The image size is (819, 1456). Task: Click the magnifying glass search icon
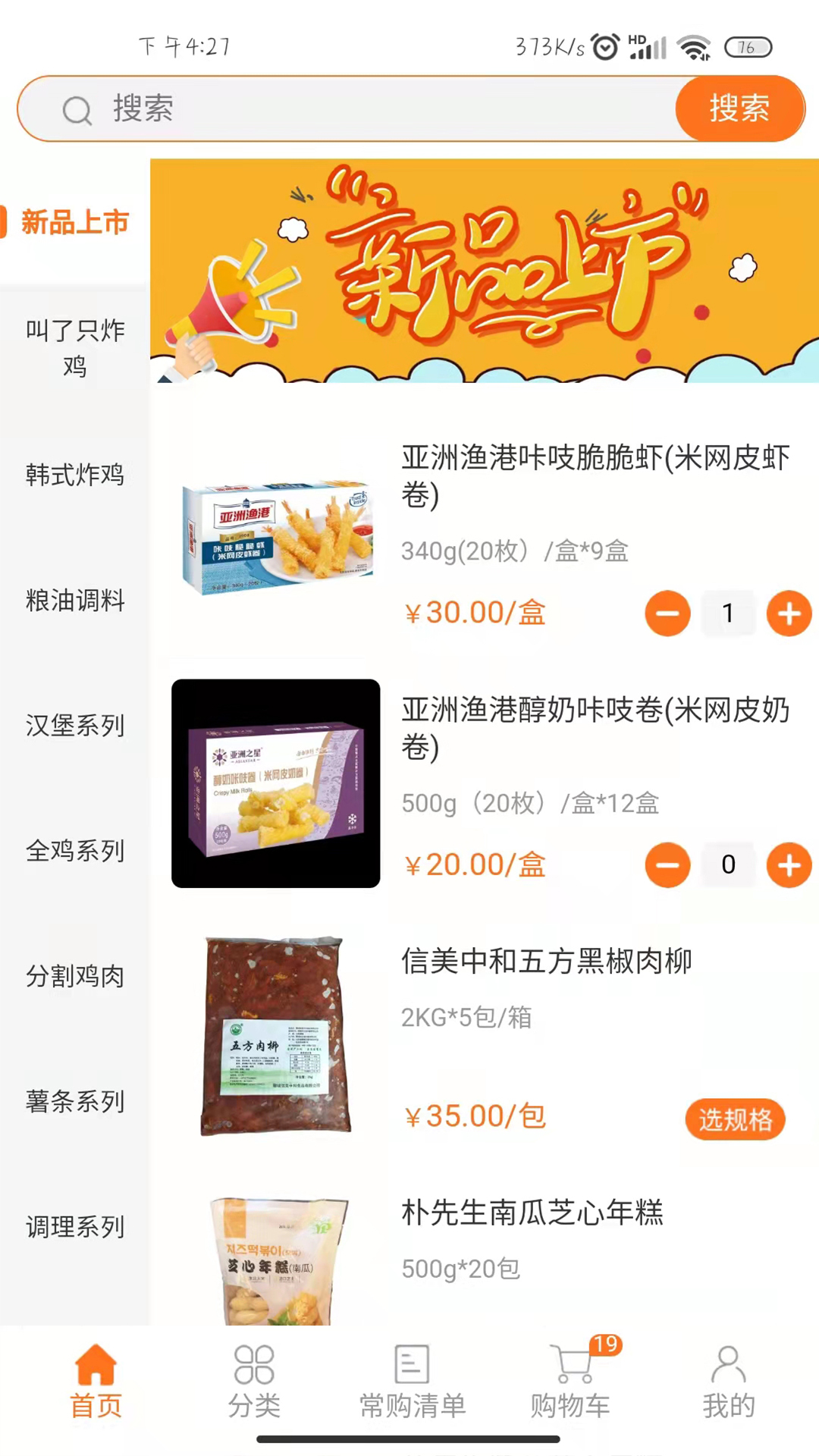coord(77,108)
